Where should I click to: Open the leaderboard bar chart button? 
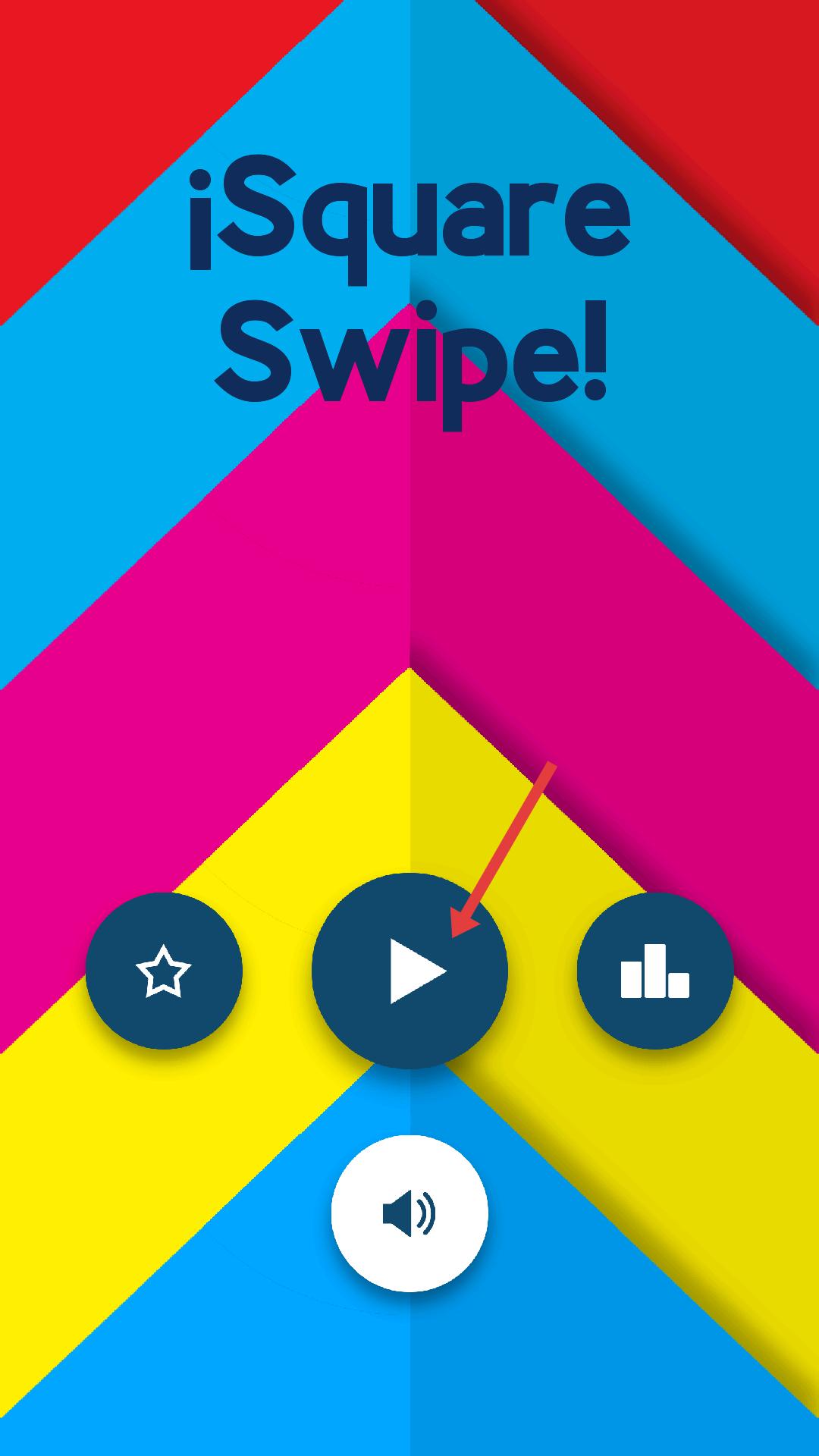(655, 971)
